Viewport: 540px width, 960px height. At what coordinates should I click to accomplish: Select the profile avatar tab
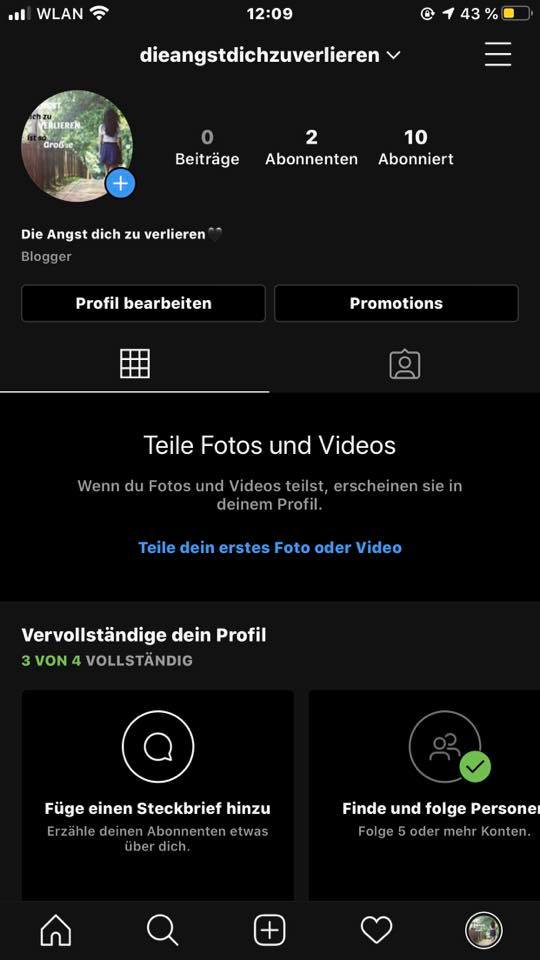(x=484, y=931)
